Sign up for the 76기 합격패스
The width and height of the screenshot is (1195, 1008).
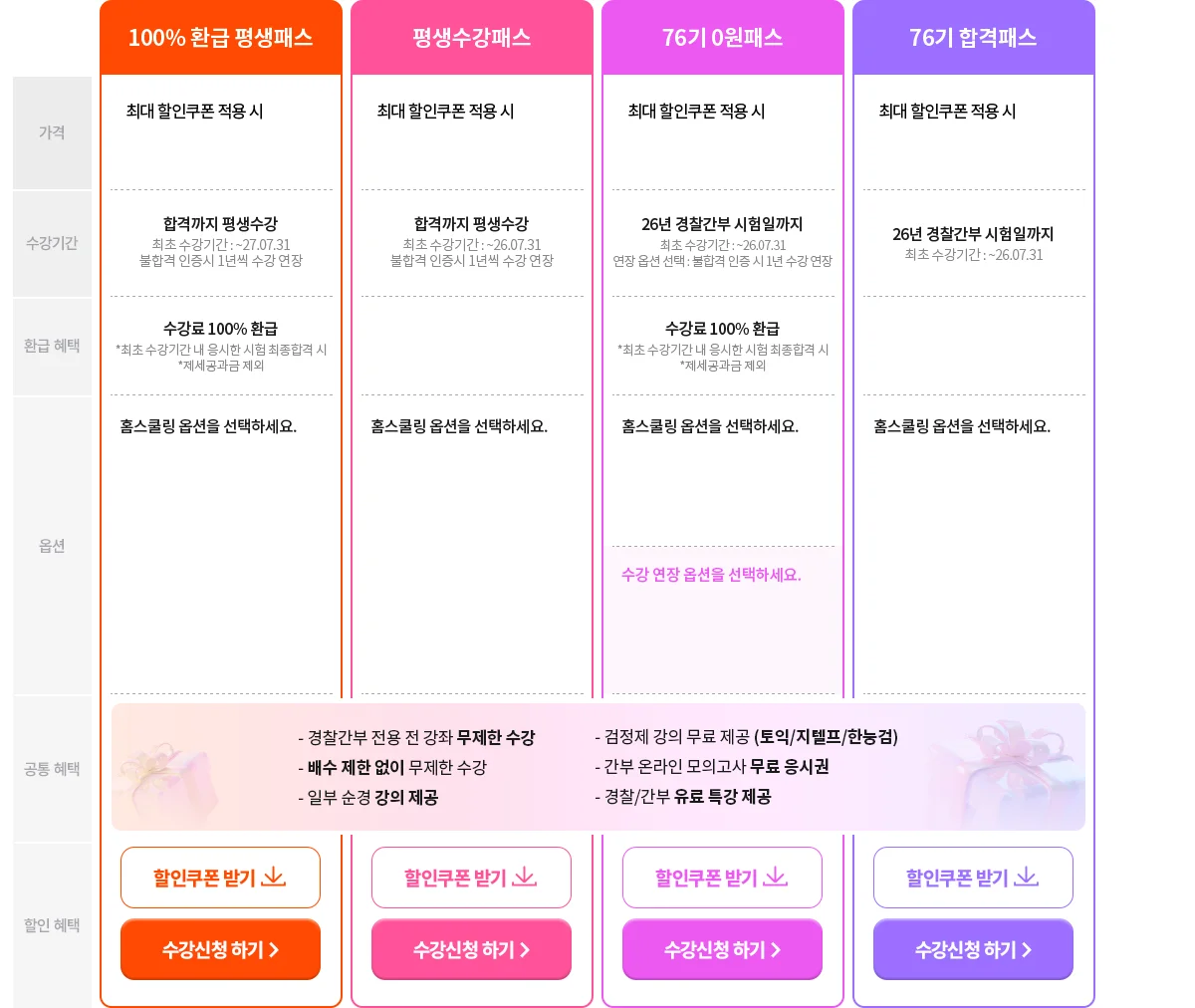pos(973,949)
